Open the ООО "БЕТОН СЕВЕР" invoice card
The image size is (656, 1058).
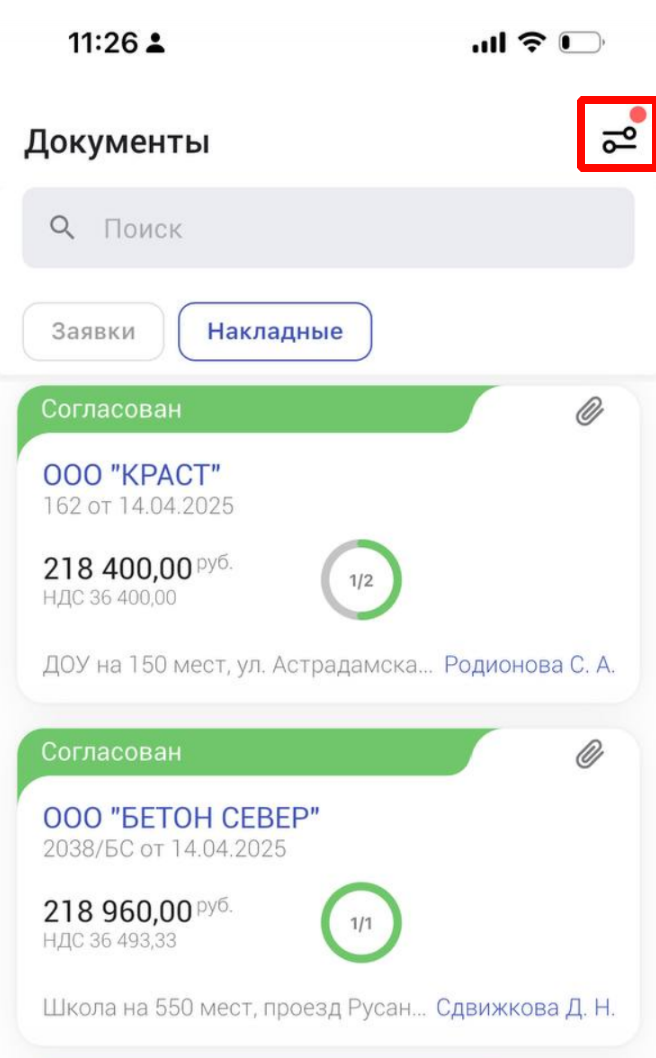[x=181, y=817]
